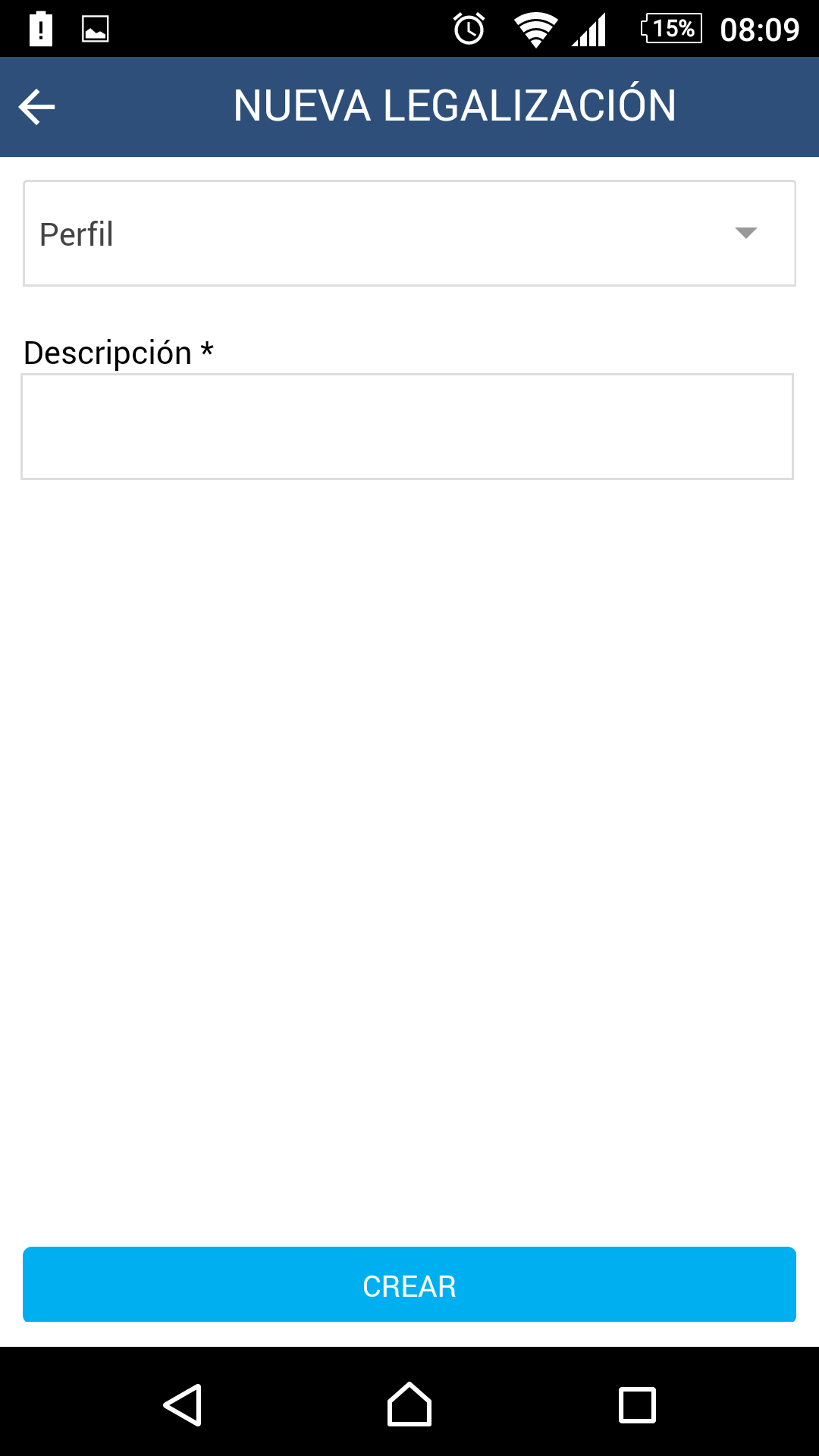Tap the CREAR button
Screen dimensions: 819x1456
pos(409,1285)
